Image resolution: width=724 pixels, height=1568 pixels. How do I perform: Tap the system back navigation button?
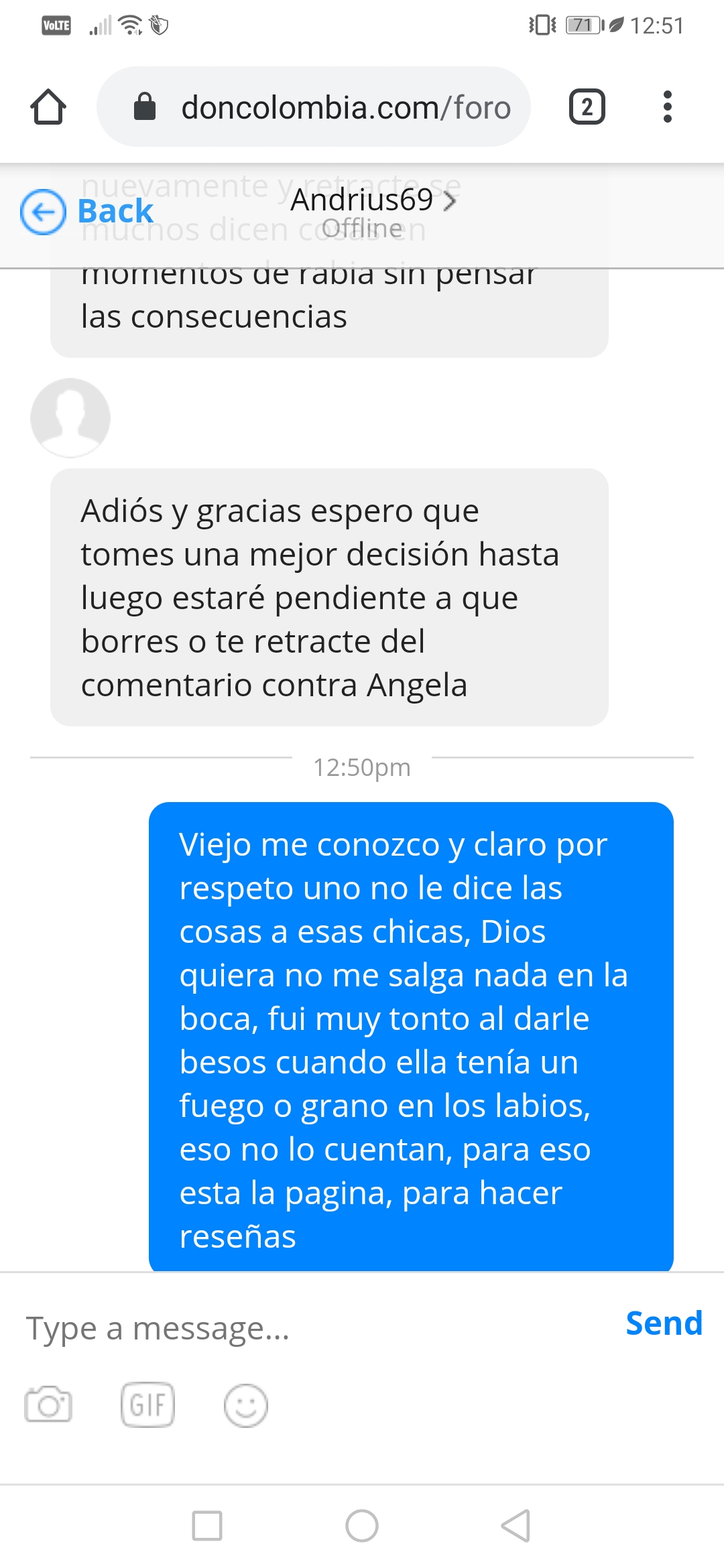(x=516, y=1526)
